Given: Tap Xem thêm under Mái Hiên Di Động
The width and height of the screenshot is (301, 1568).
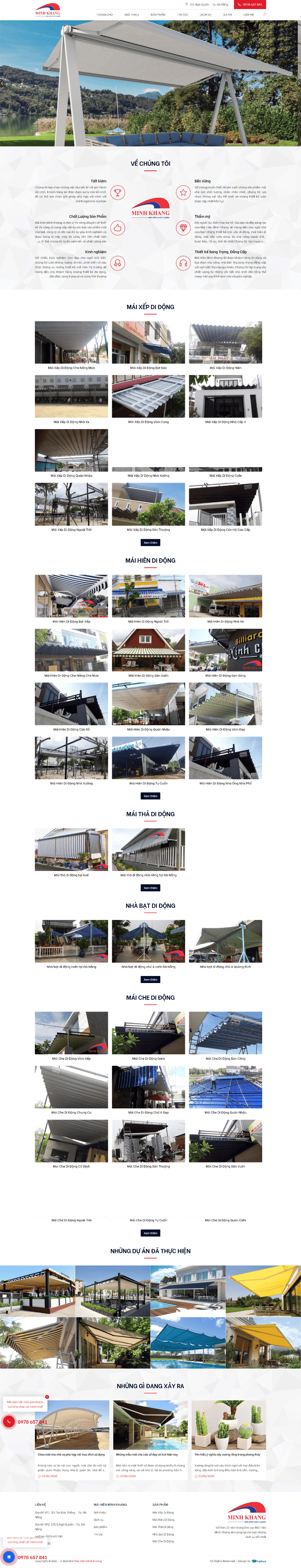Looking at the screenshot, I should click(150, 796).
